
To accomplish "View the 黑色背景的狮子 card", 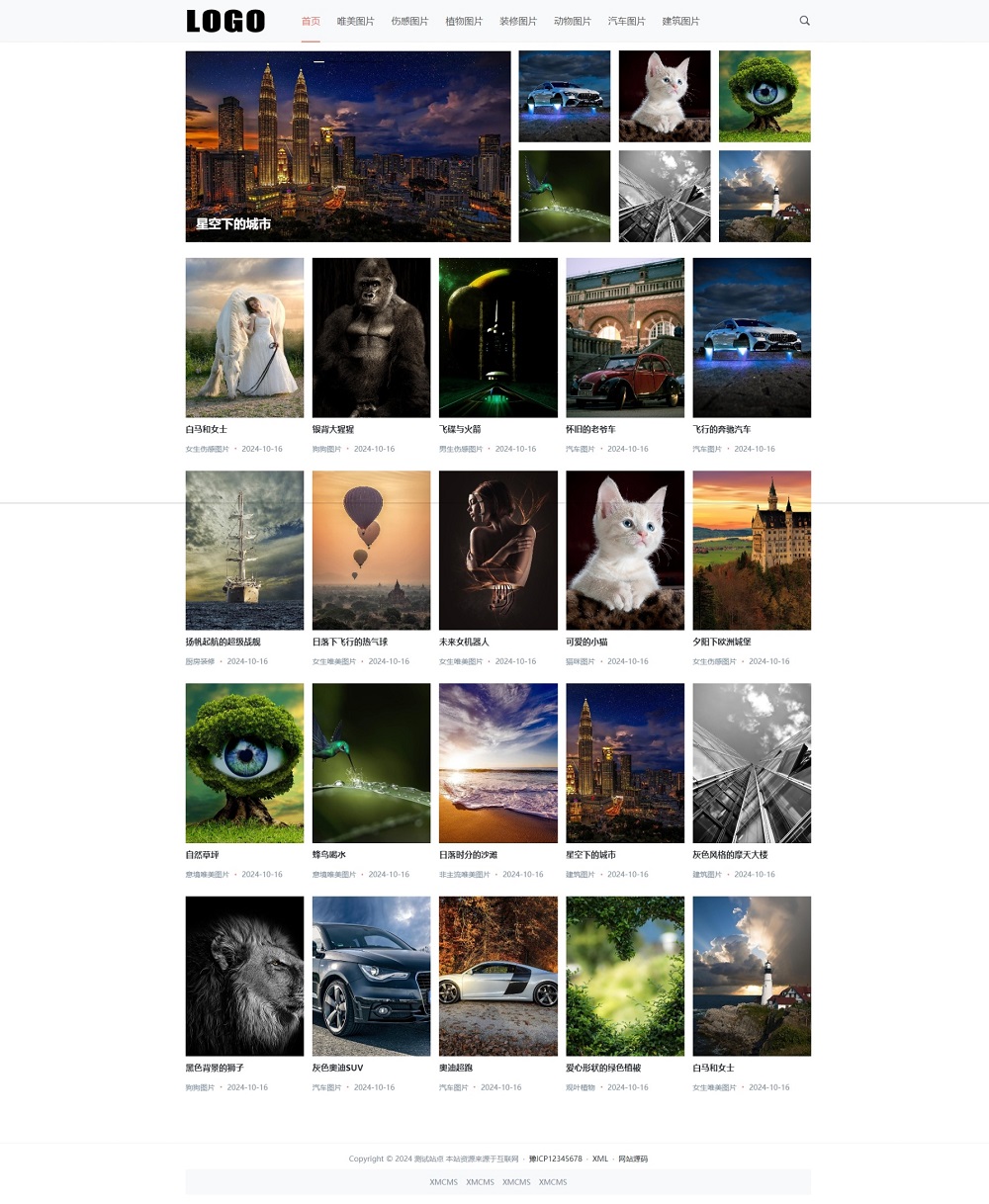I will [x=244, y=976].
